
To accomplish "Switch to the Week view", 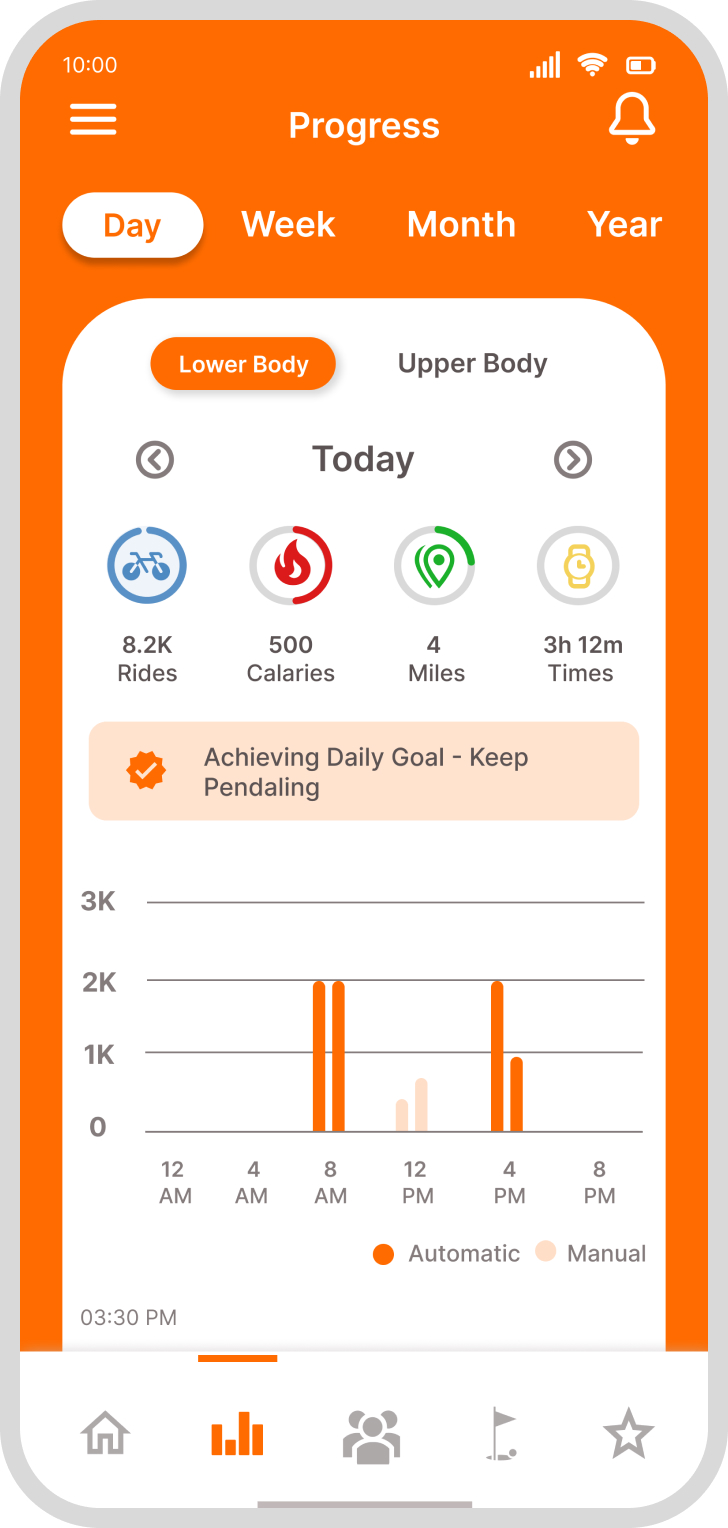I will click(x=288, y=225).
